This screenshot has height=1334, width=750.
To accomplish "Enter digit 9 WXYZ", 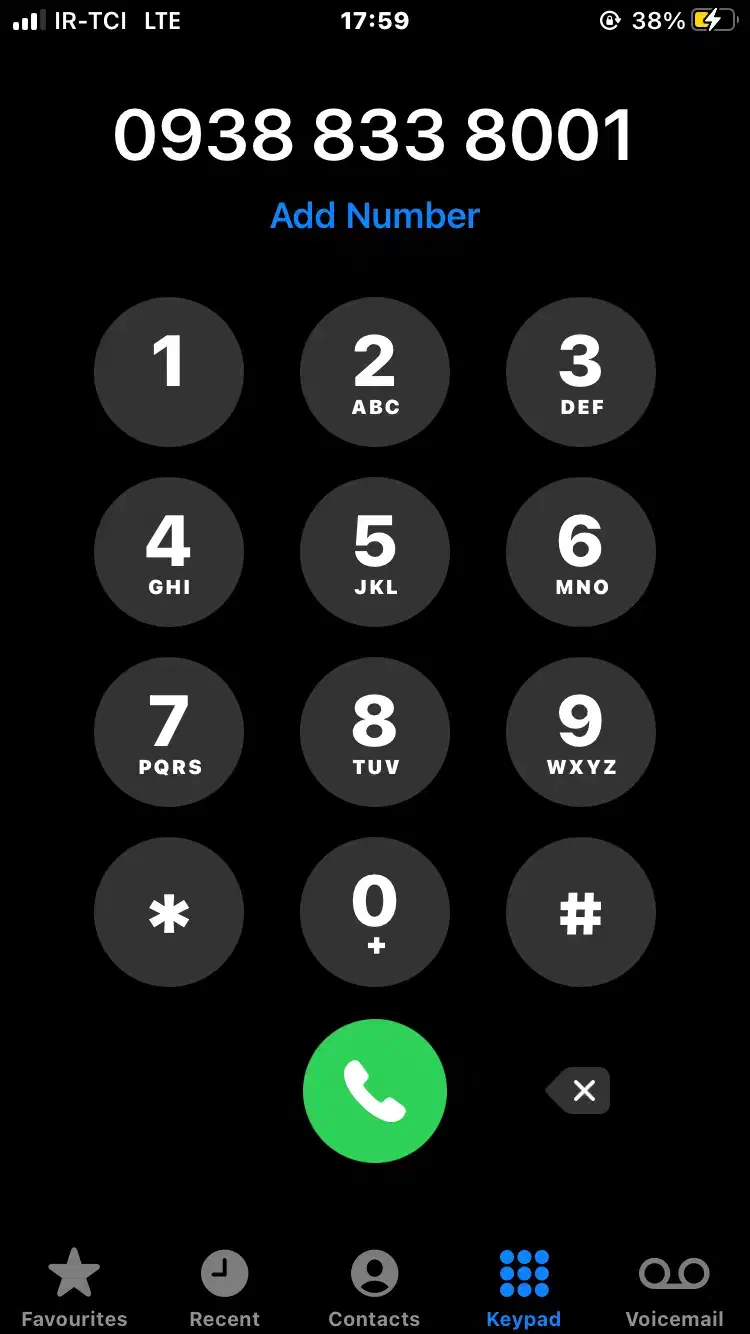I will [x=581, y=732].
